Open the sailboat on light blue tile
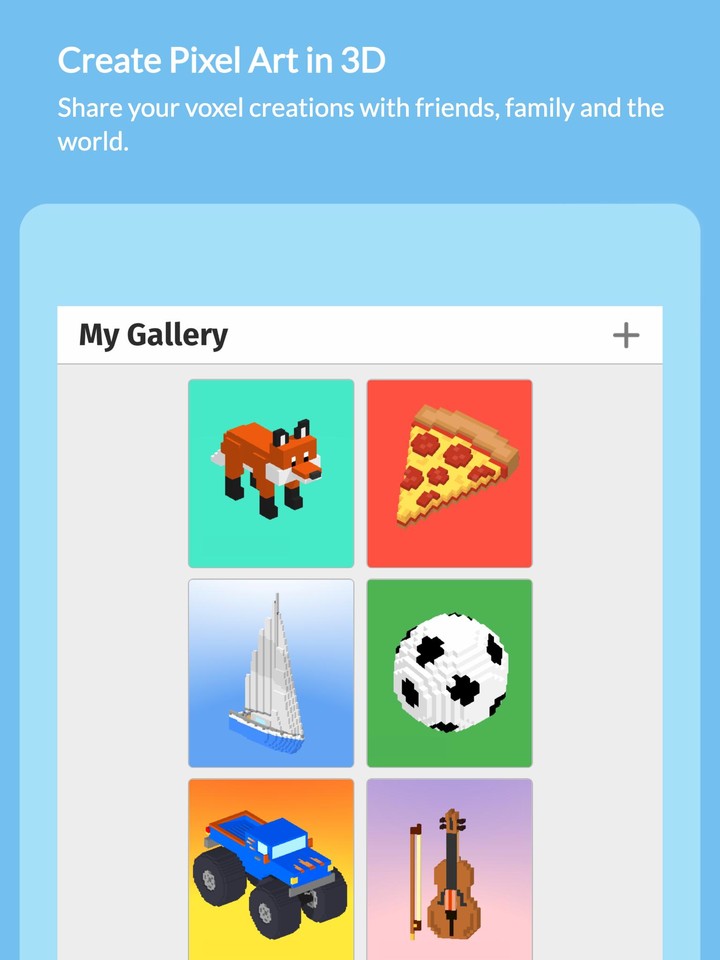This screenshot has height=960, width=720. tap(271, 673)
